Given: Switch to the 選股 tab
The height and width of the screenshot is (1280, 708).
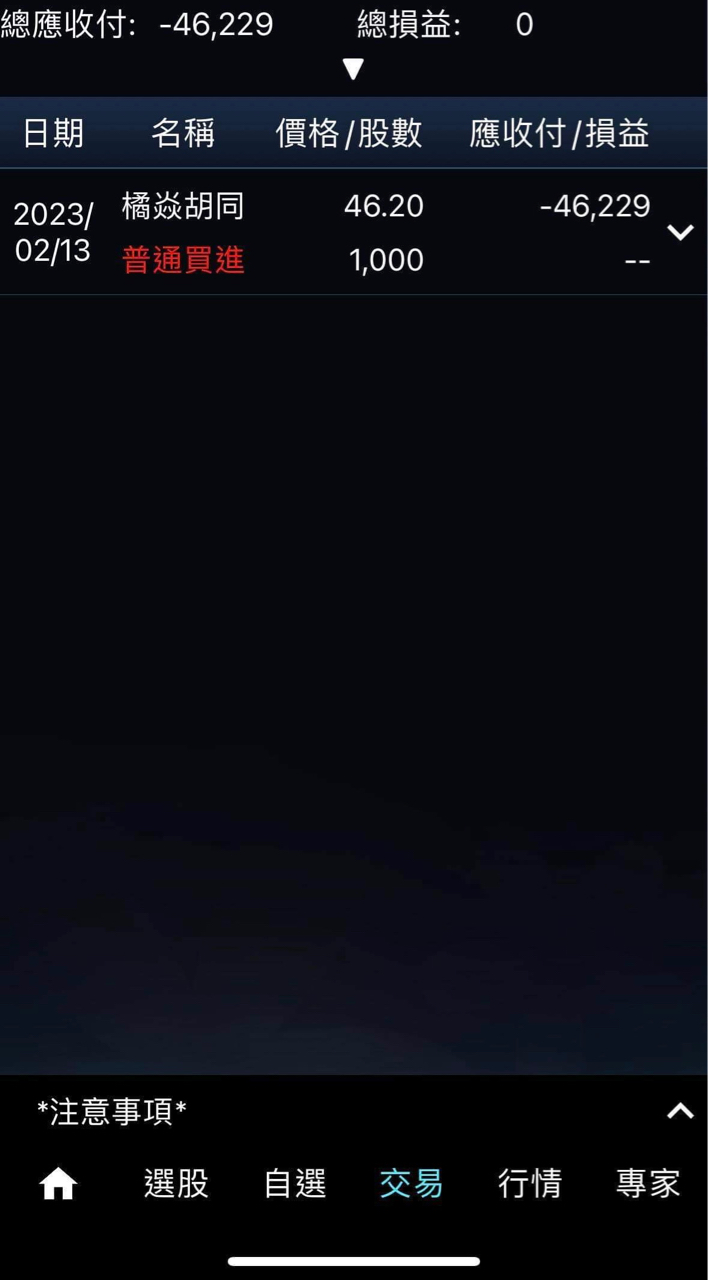Looking at the screenshot, I should click(x=176, y=1184).
